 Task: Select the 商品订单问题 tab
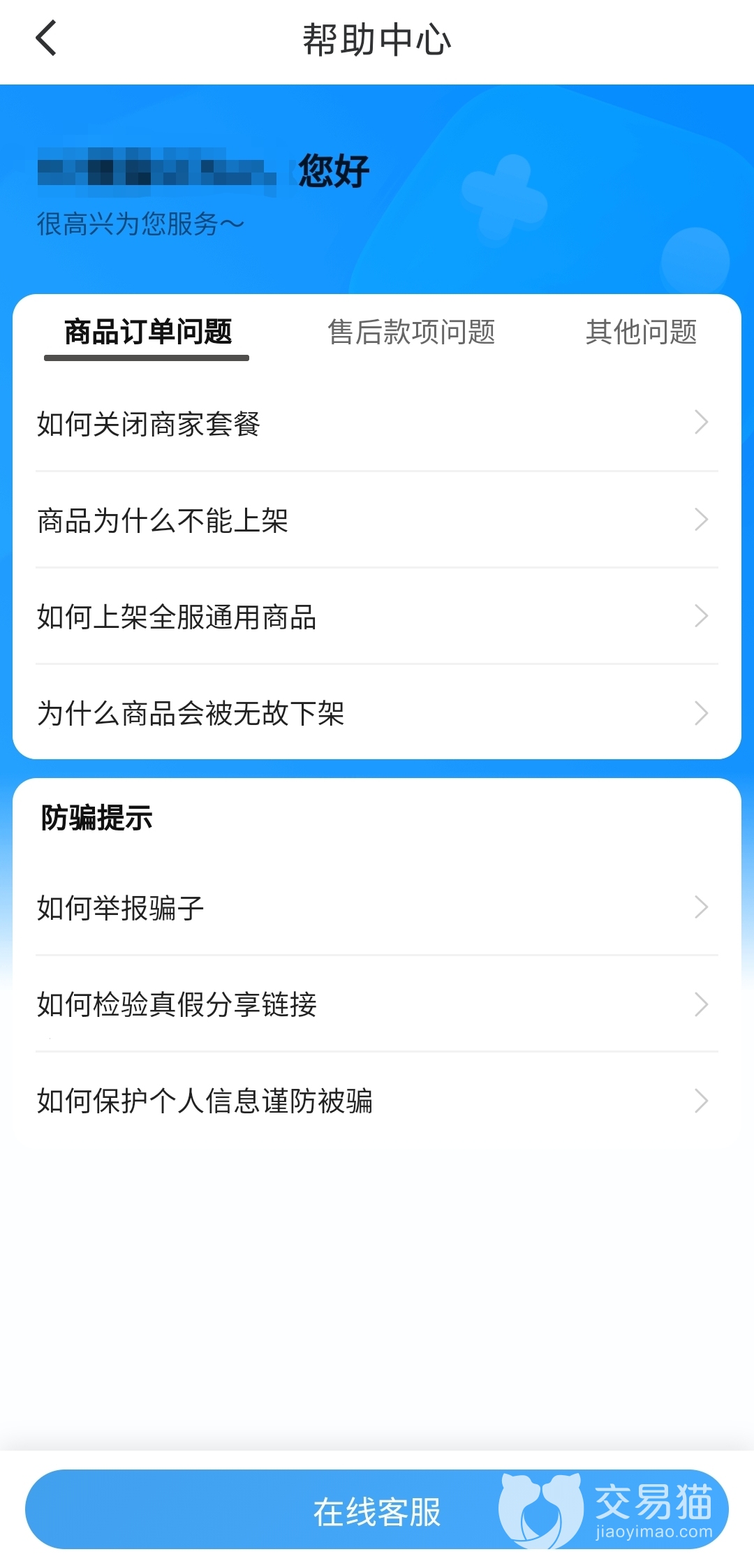(x=147, y=332)
